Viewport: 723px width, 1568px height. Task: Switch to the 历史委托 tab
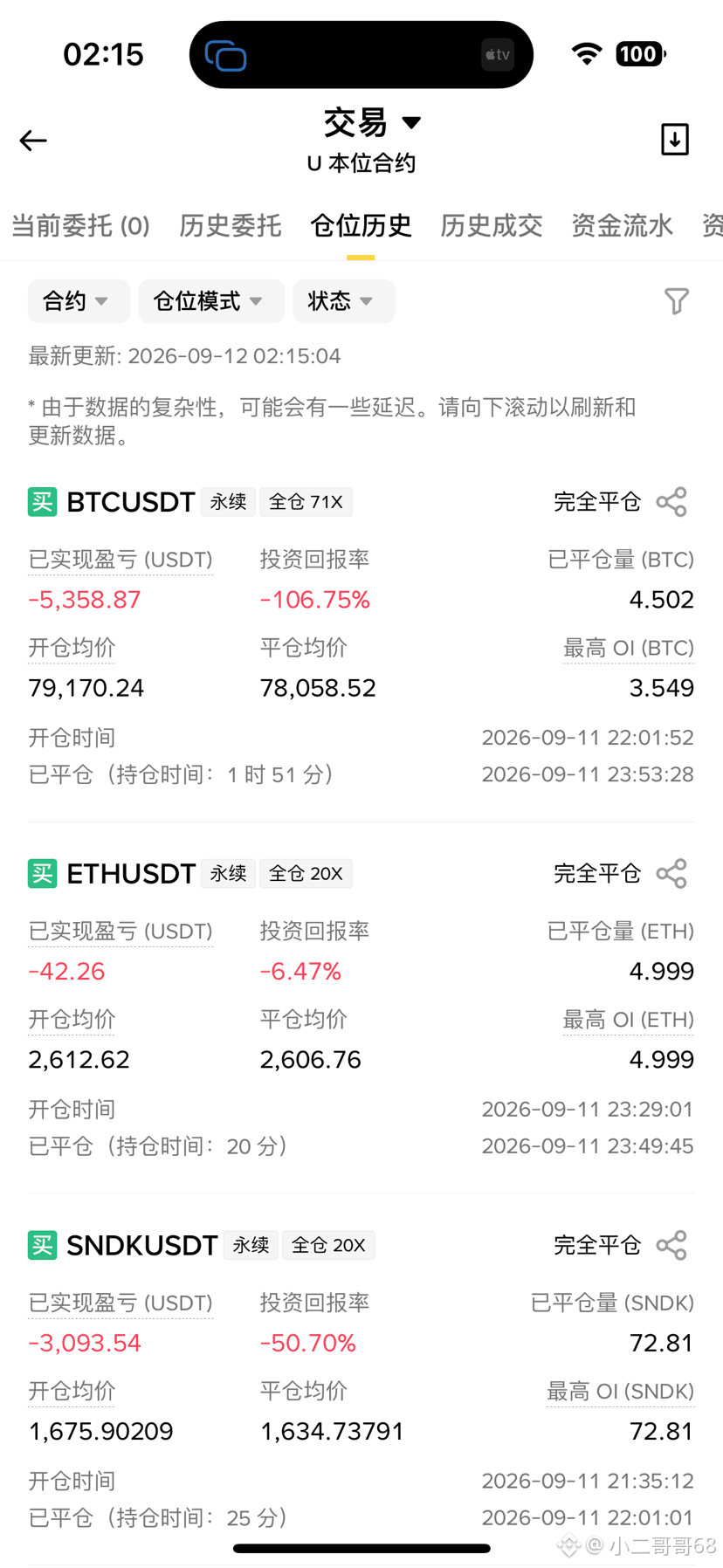[x=231, y=225]
